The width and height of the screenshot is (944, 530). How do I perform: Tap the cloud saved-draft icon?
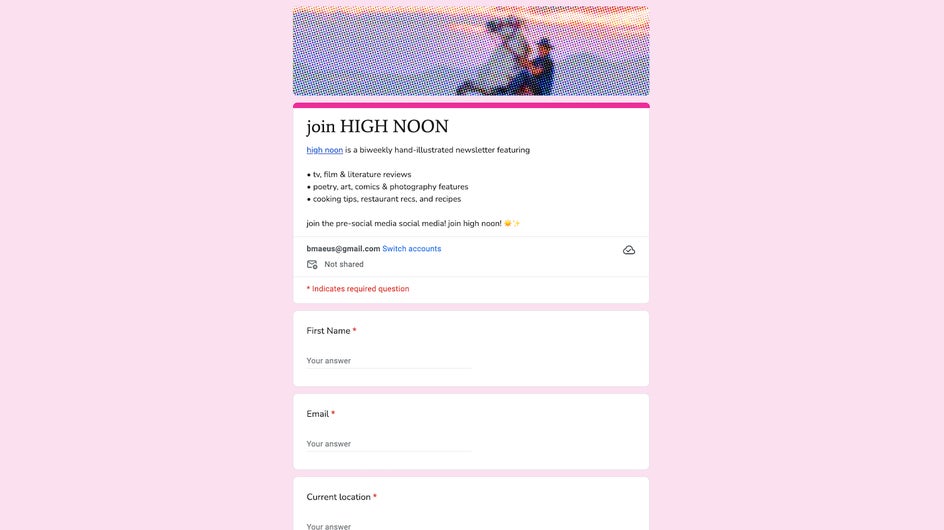[629, 250]
